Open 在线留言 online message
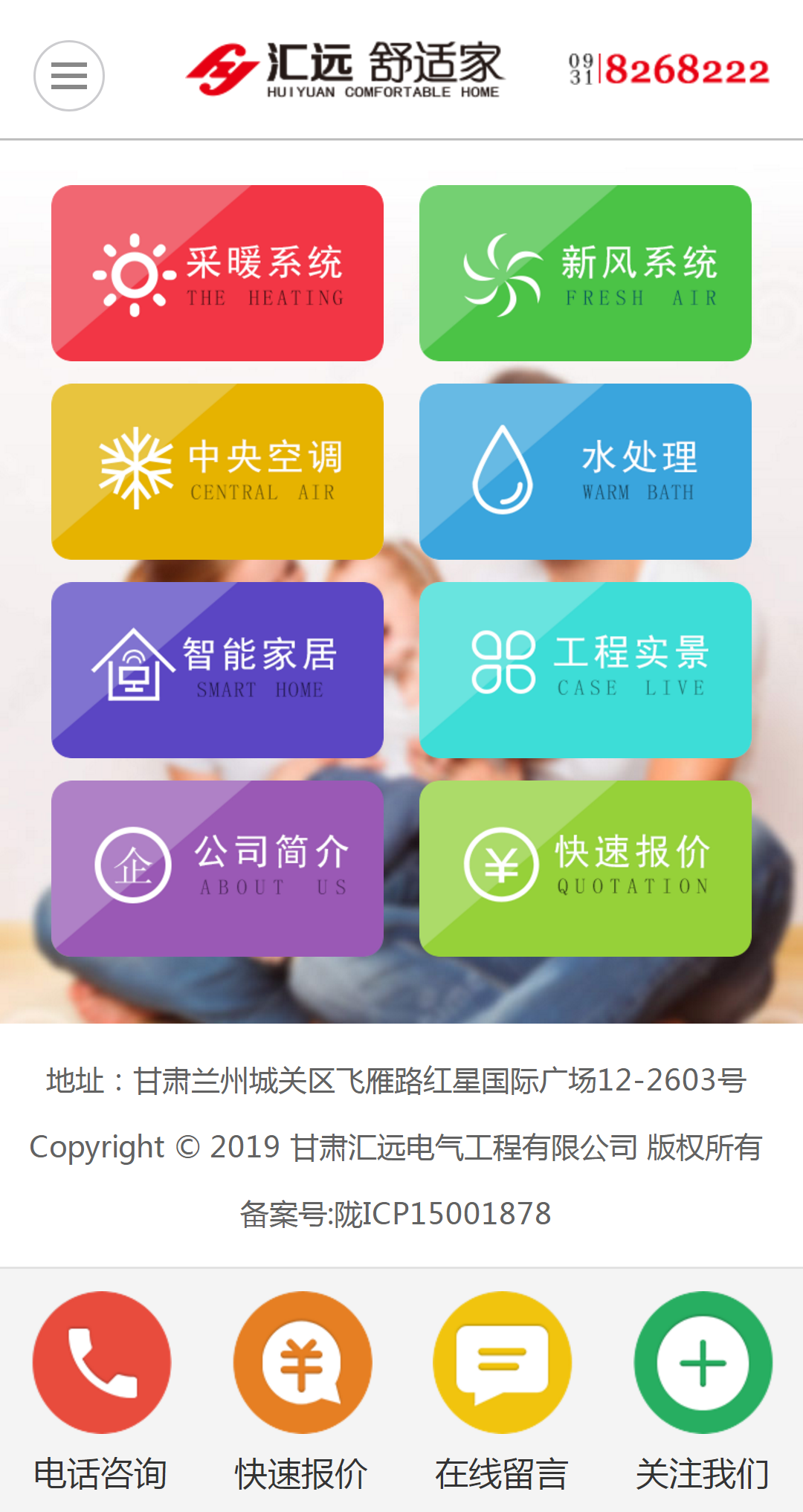The height and width of the screenshot is (1512, 803). (502, 1390)
